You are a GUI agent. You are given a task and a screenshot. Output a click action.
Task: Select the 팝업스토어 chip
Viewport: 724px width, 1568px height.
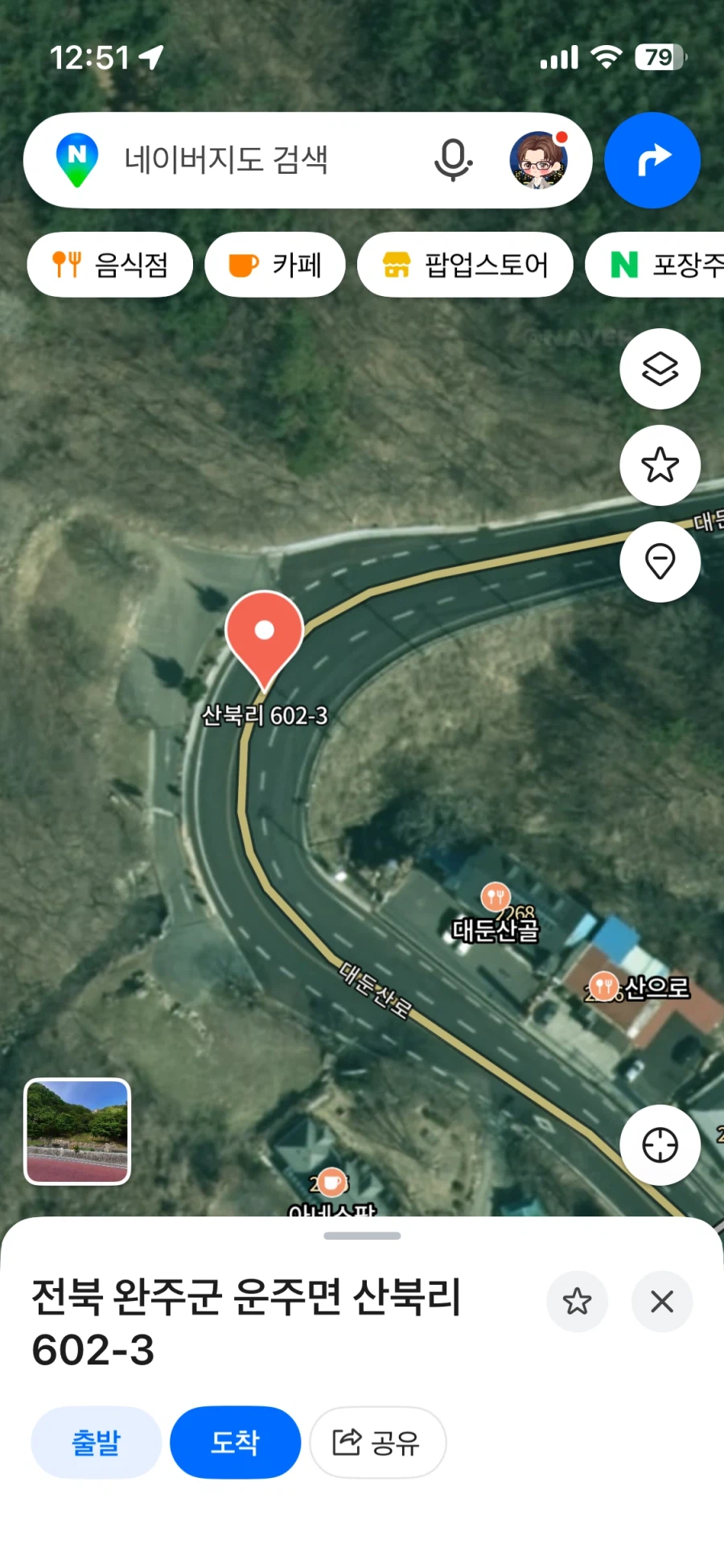465,265
